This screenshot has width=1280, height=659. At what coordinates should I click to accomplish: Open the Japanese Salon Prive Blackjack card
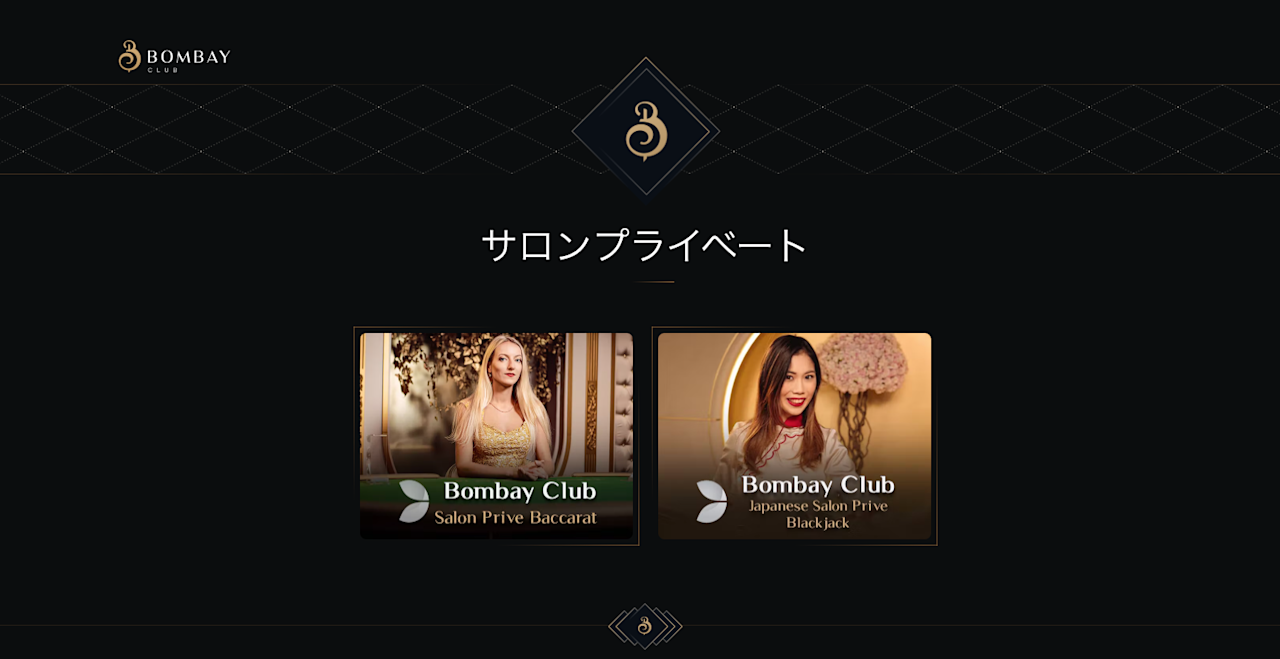(x=794, y=436)
